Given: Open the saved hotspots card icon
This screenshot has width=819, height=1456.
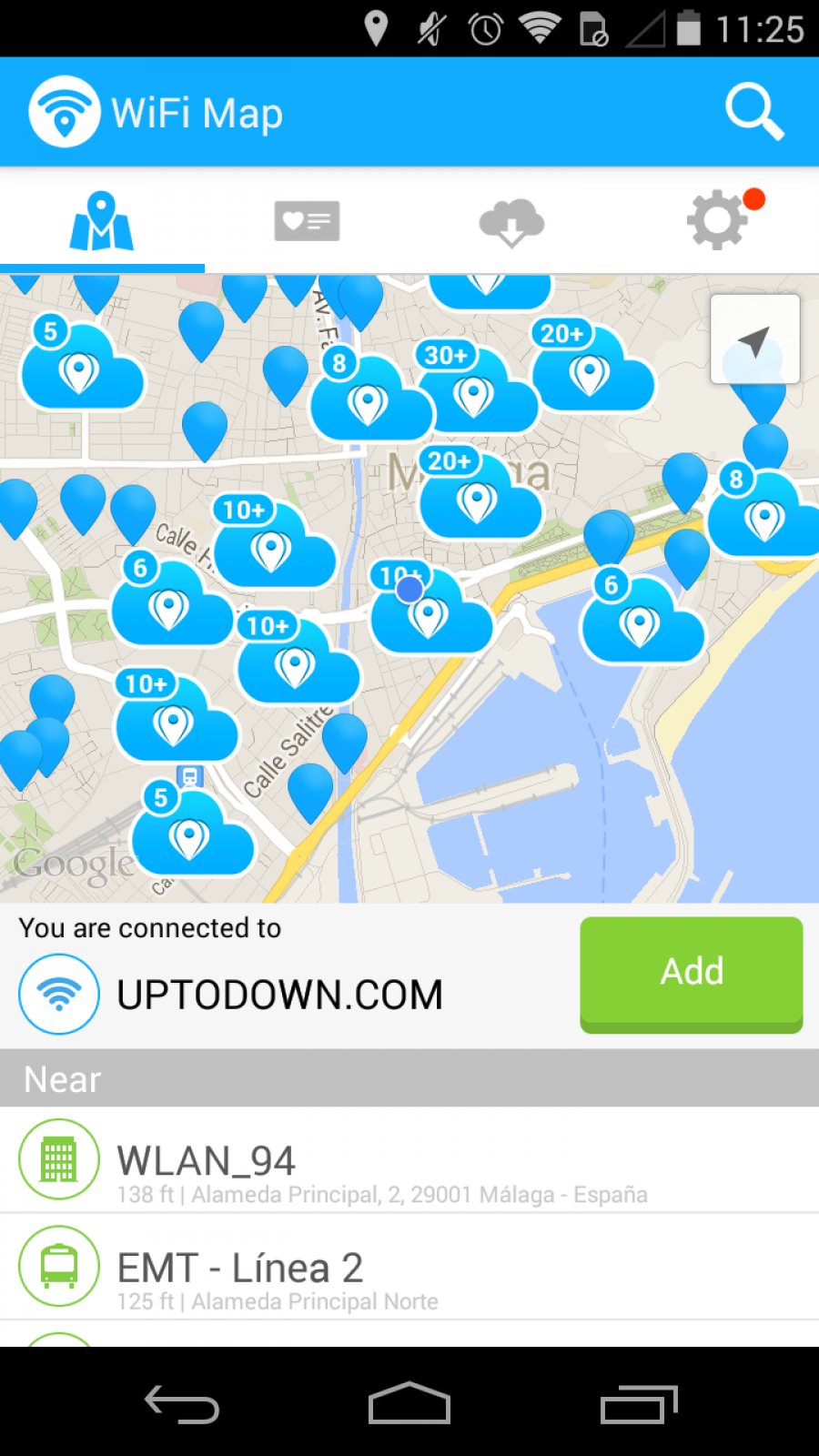Looking at the screenshot, I should point(307,221).
